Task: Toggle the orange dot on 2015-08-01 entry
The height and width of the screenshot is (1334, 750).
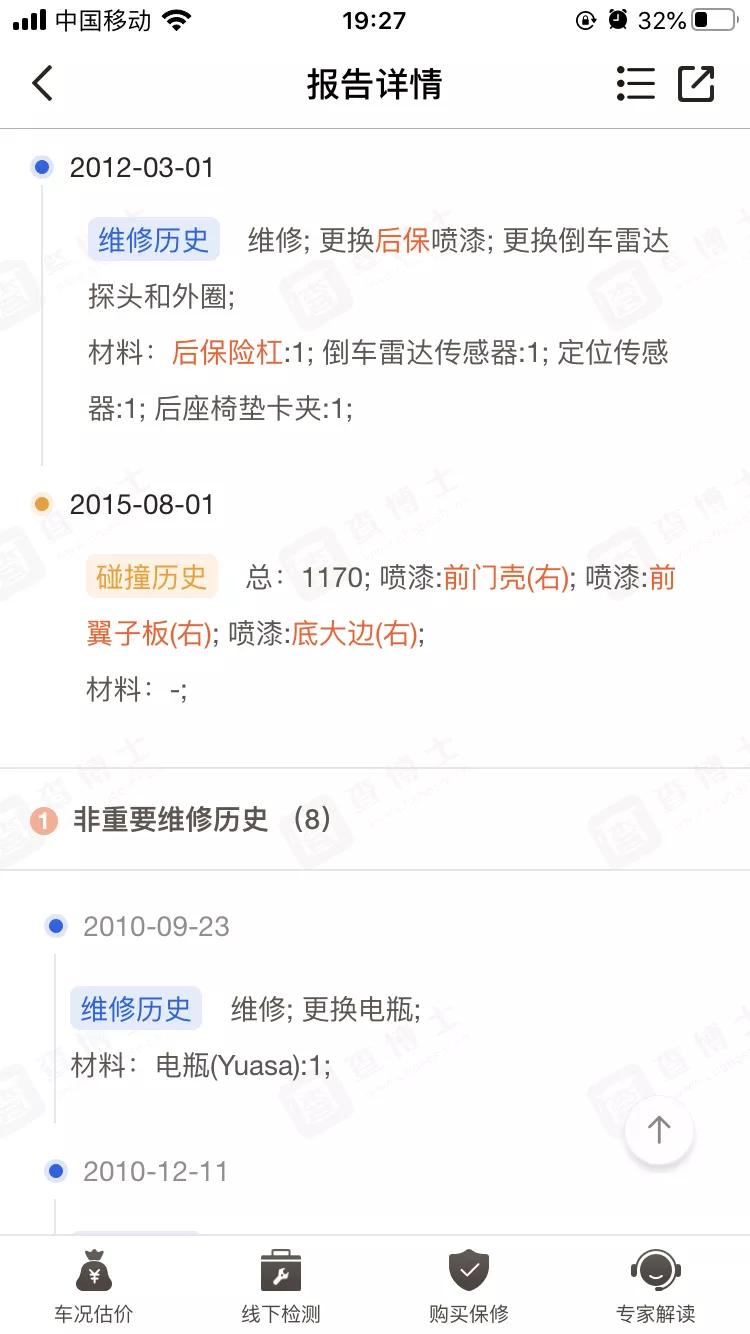Action: pyautogui.click(x=42, y=504)
